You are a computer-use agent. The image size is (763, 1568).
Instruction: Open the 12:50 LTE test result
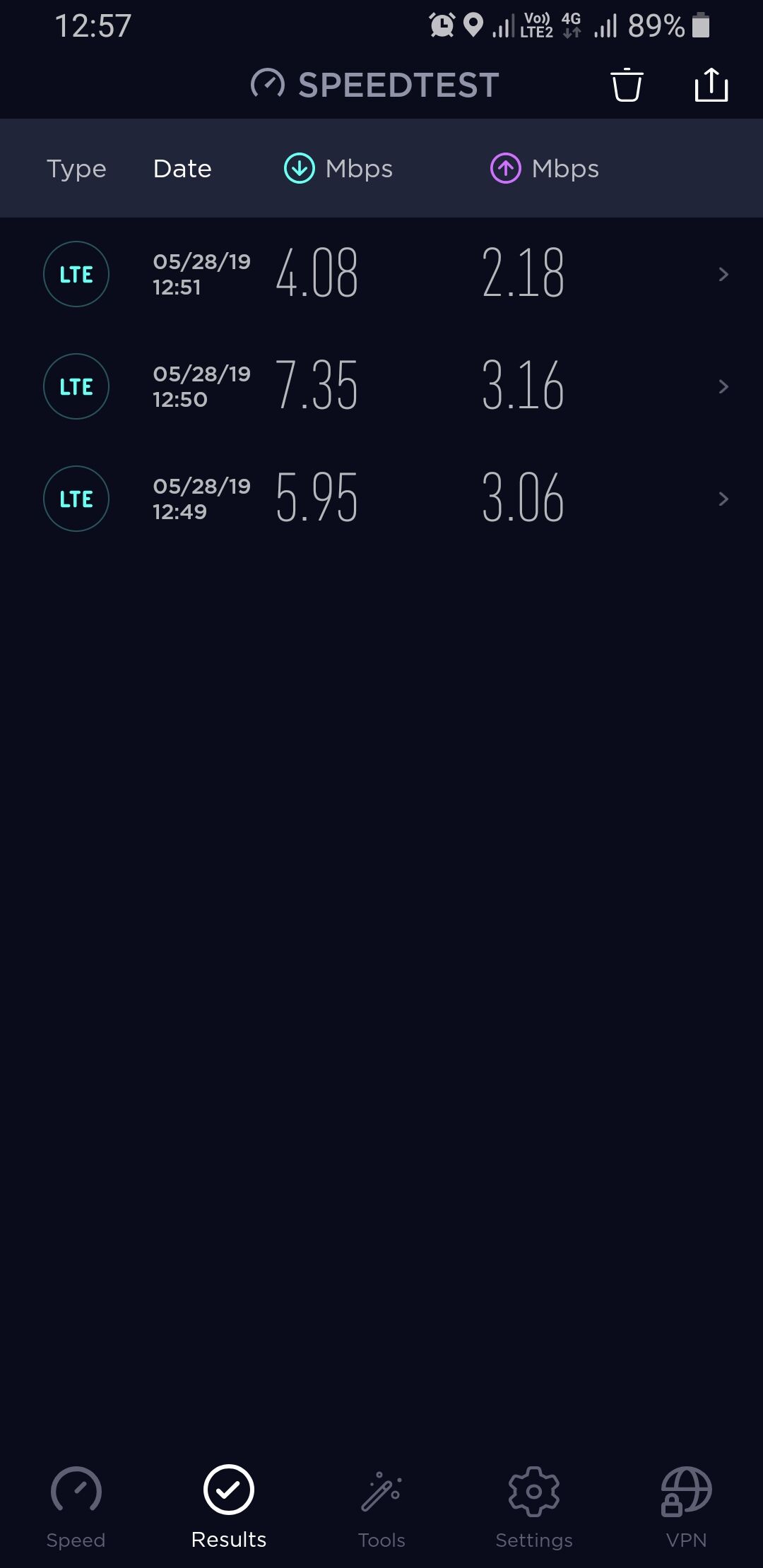coord(381,386)
